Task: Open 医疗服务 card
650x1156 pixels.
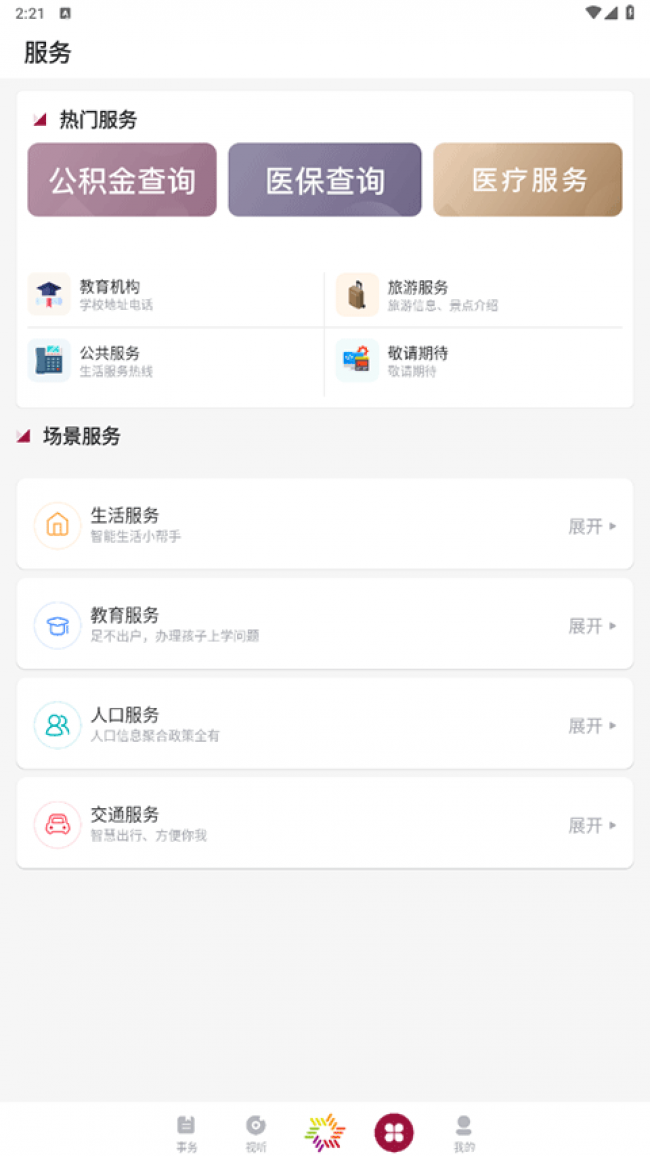Action: [528, 180]
